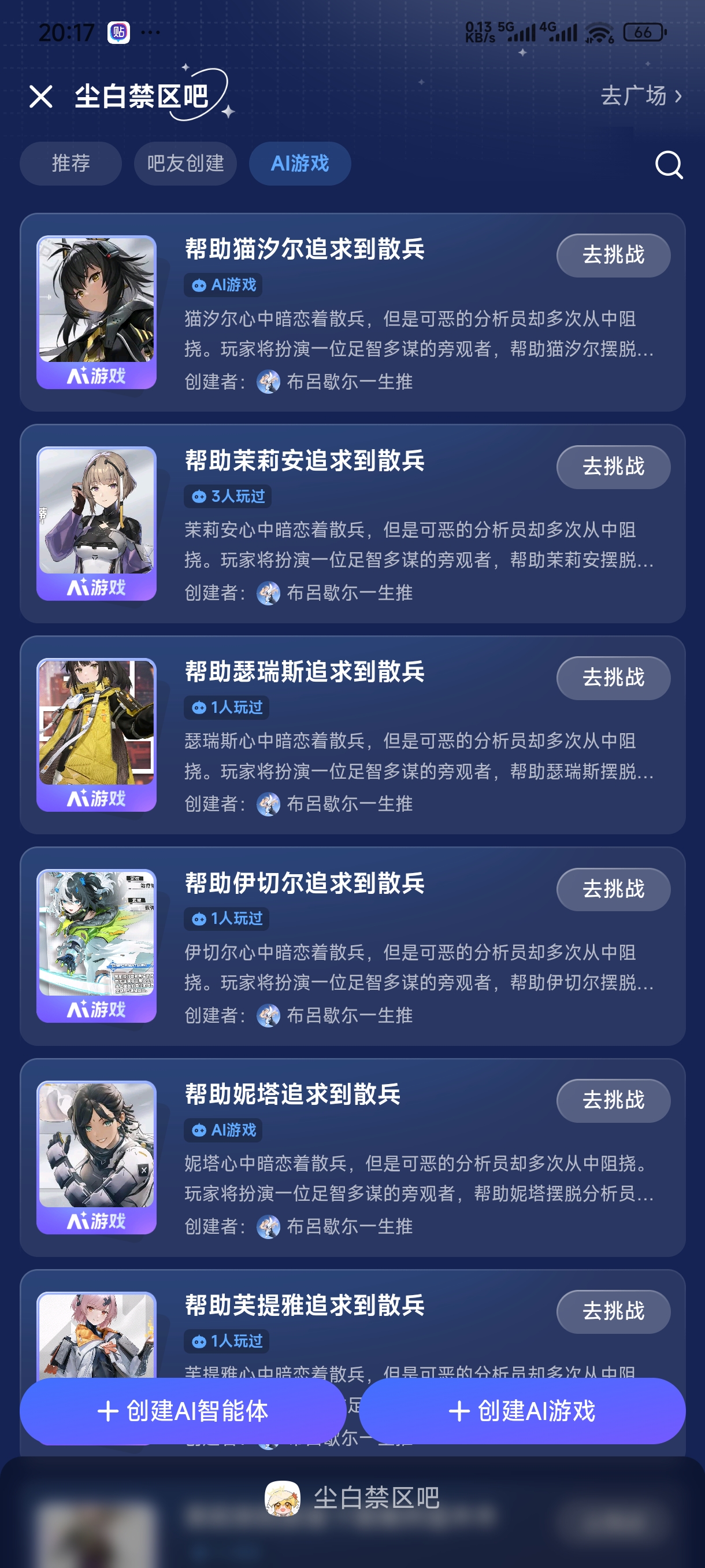Challenge the 帮助妮塔追求到散兵 game
The image size is (705, 1568).
click(613, 1100)
